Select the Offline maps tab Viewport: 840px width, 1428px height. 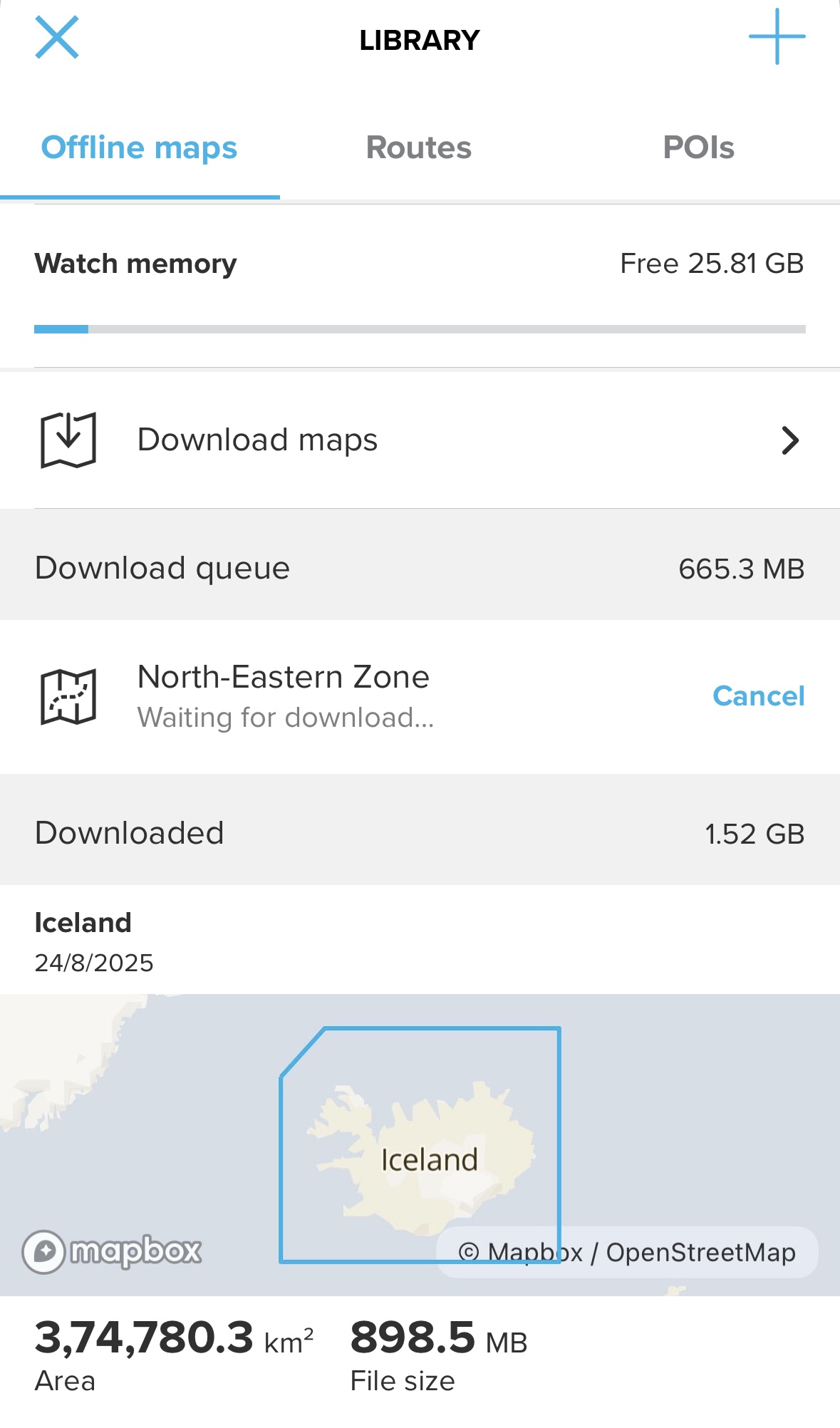click(x=139, y=148)
